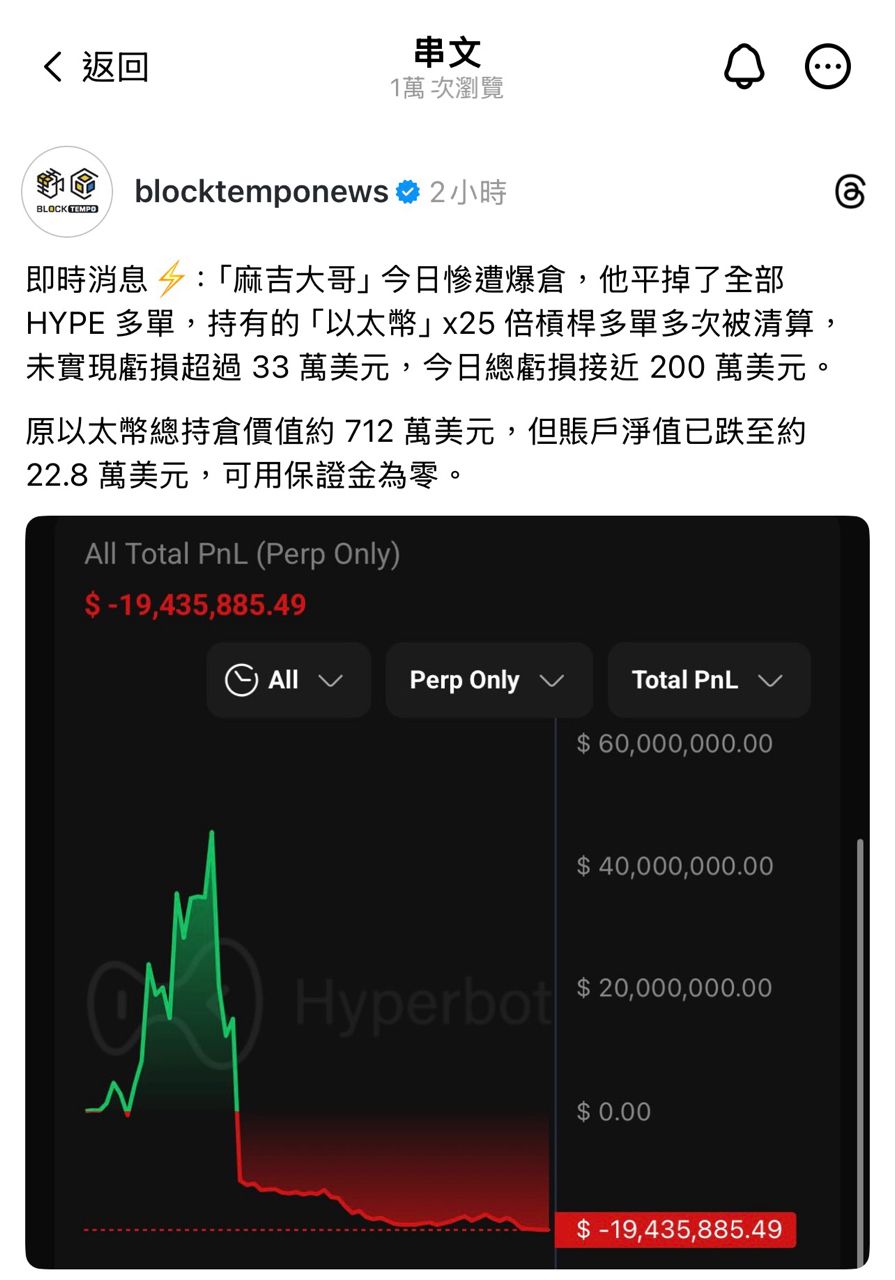Tap the Threads logo beside the post
Screen dimensions: 895x1280
click(849, 192)
